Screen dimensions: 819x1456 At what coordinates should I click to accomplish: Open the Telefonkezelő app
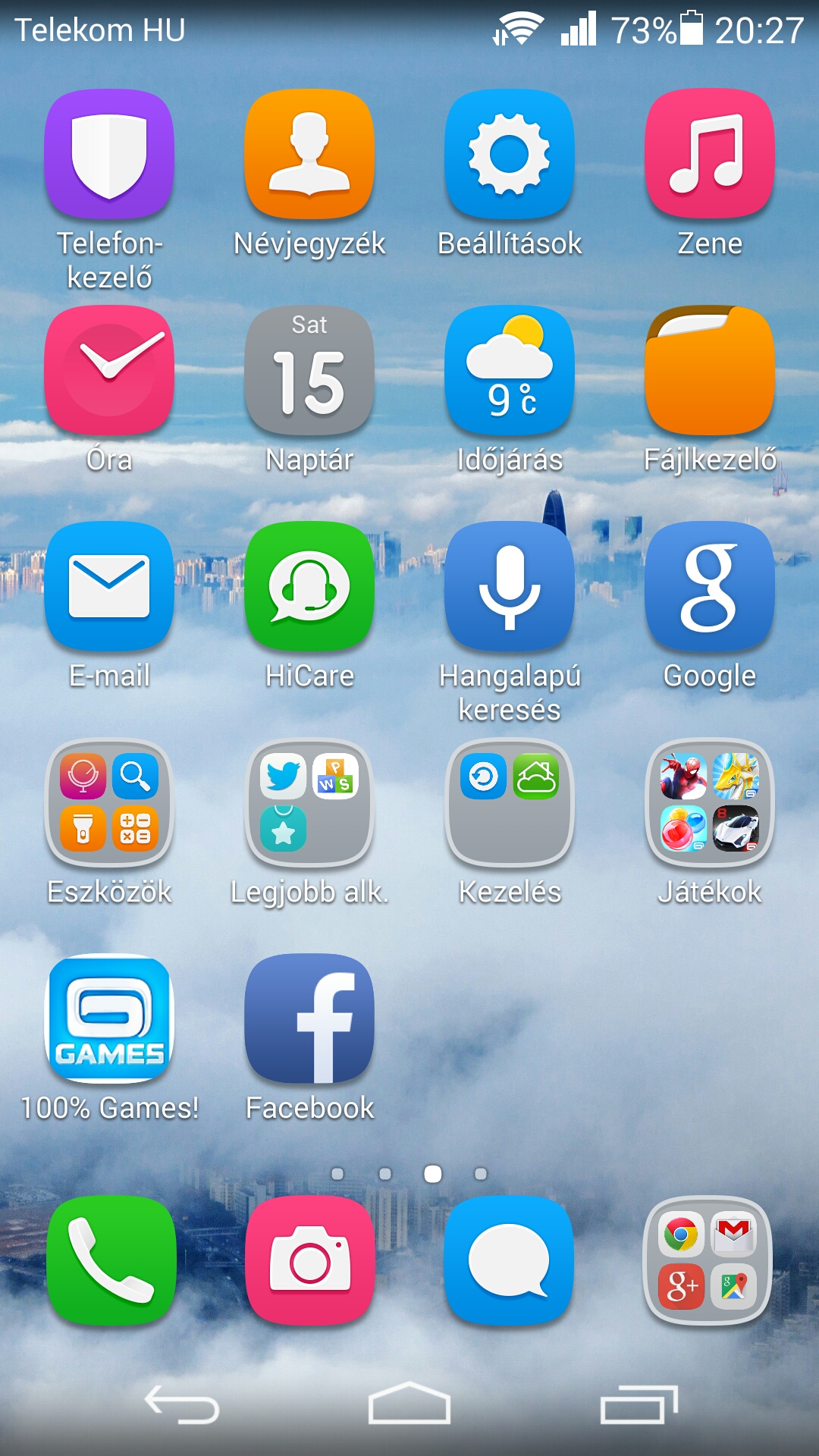[x=108, y=157]
